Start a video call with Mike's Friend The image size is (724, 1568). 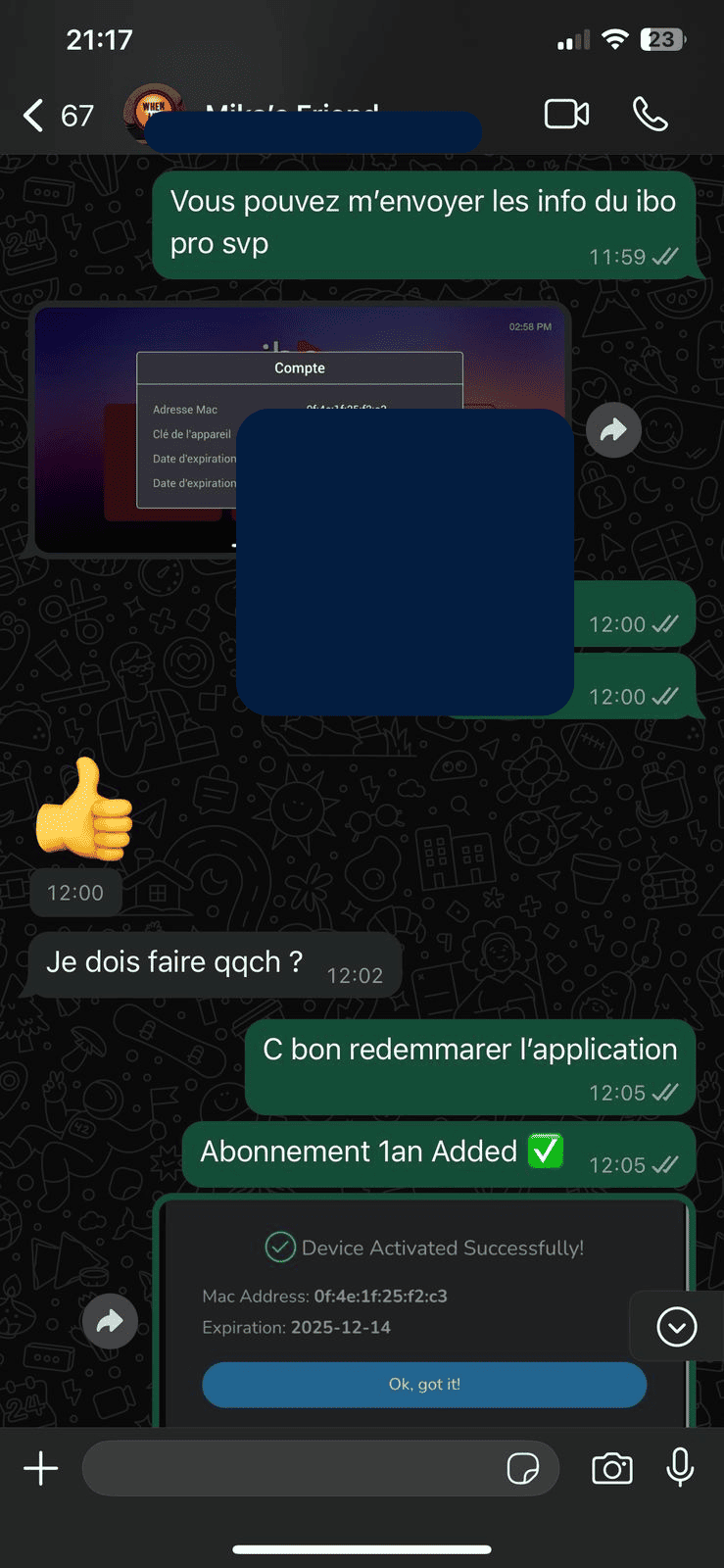click(566, 114)
